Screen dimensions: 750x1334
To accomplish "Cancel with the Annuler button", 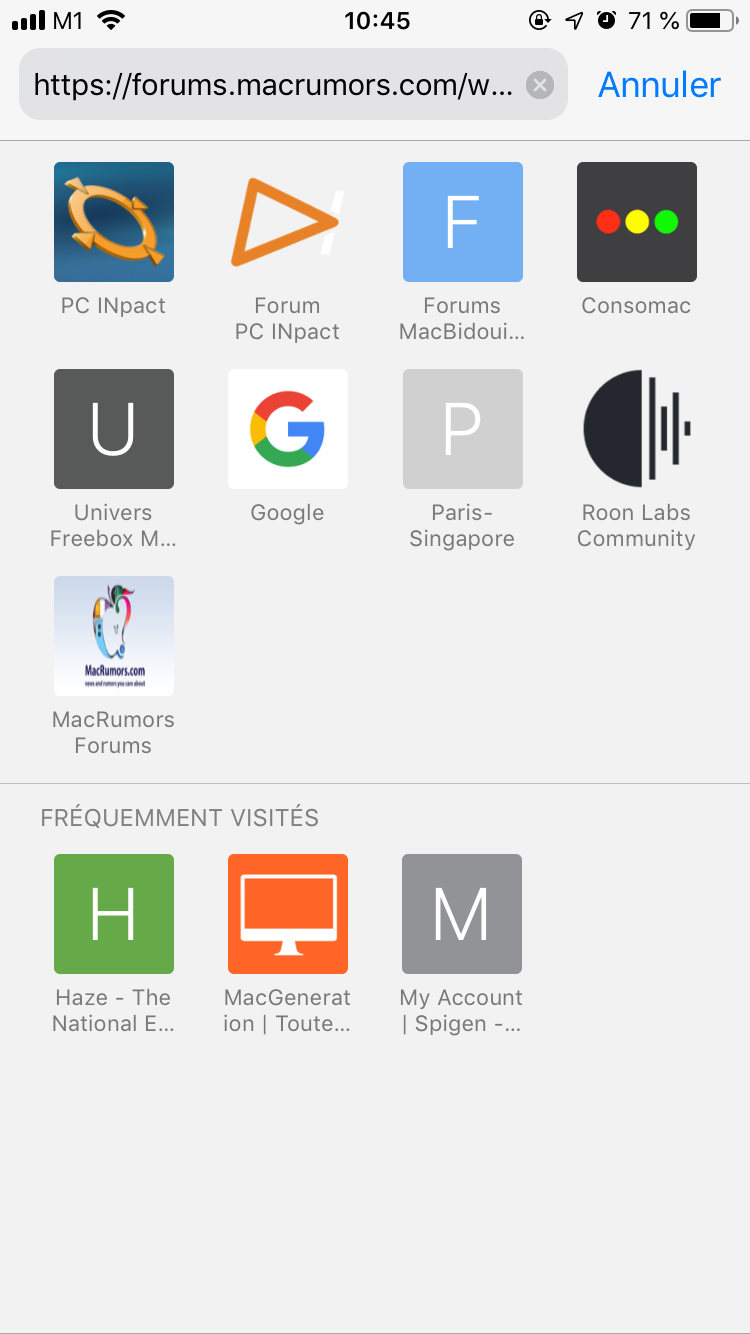I will click(659, 85).
